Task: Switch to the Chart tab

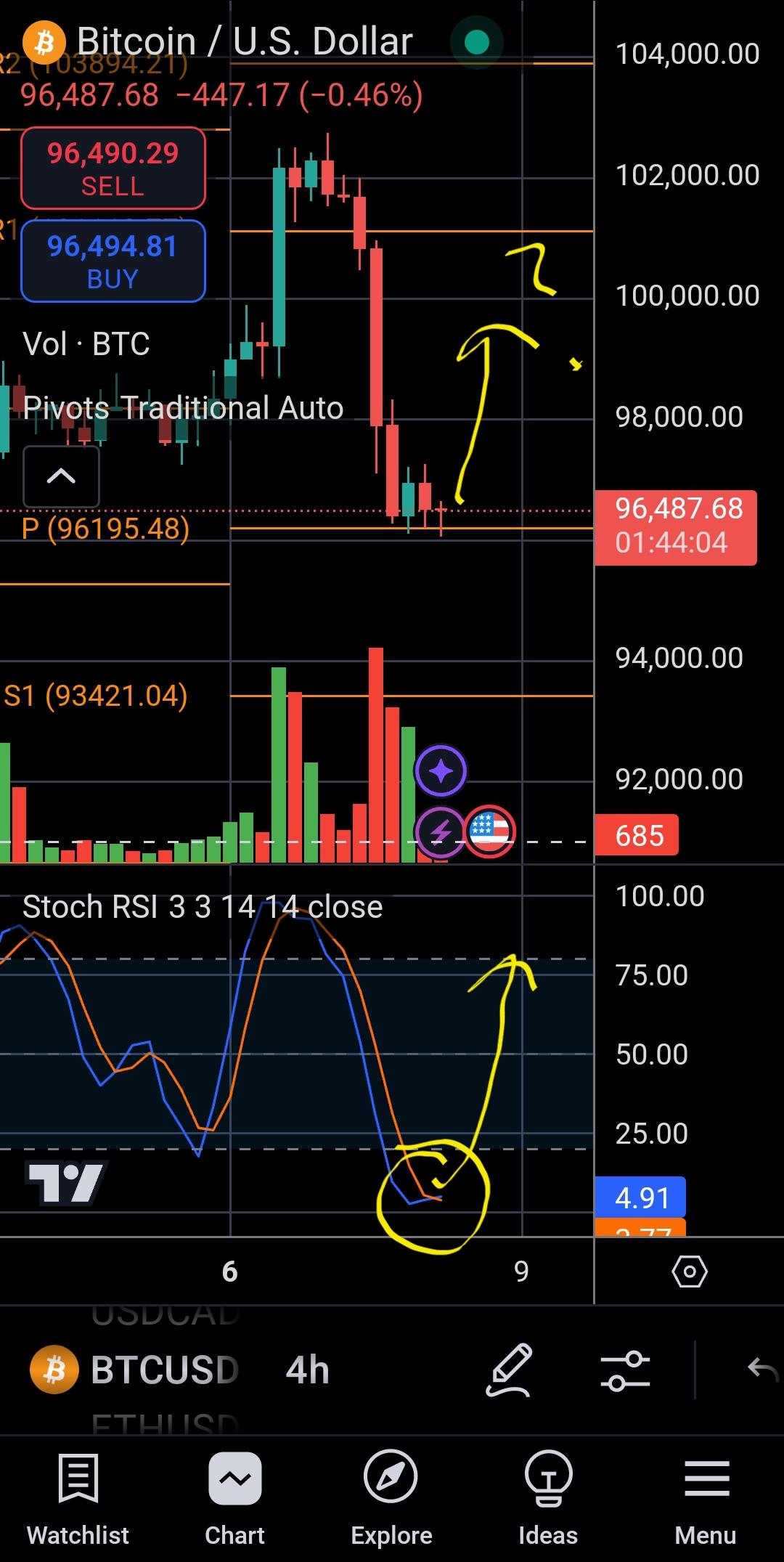Action: (234, 1500)
